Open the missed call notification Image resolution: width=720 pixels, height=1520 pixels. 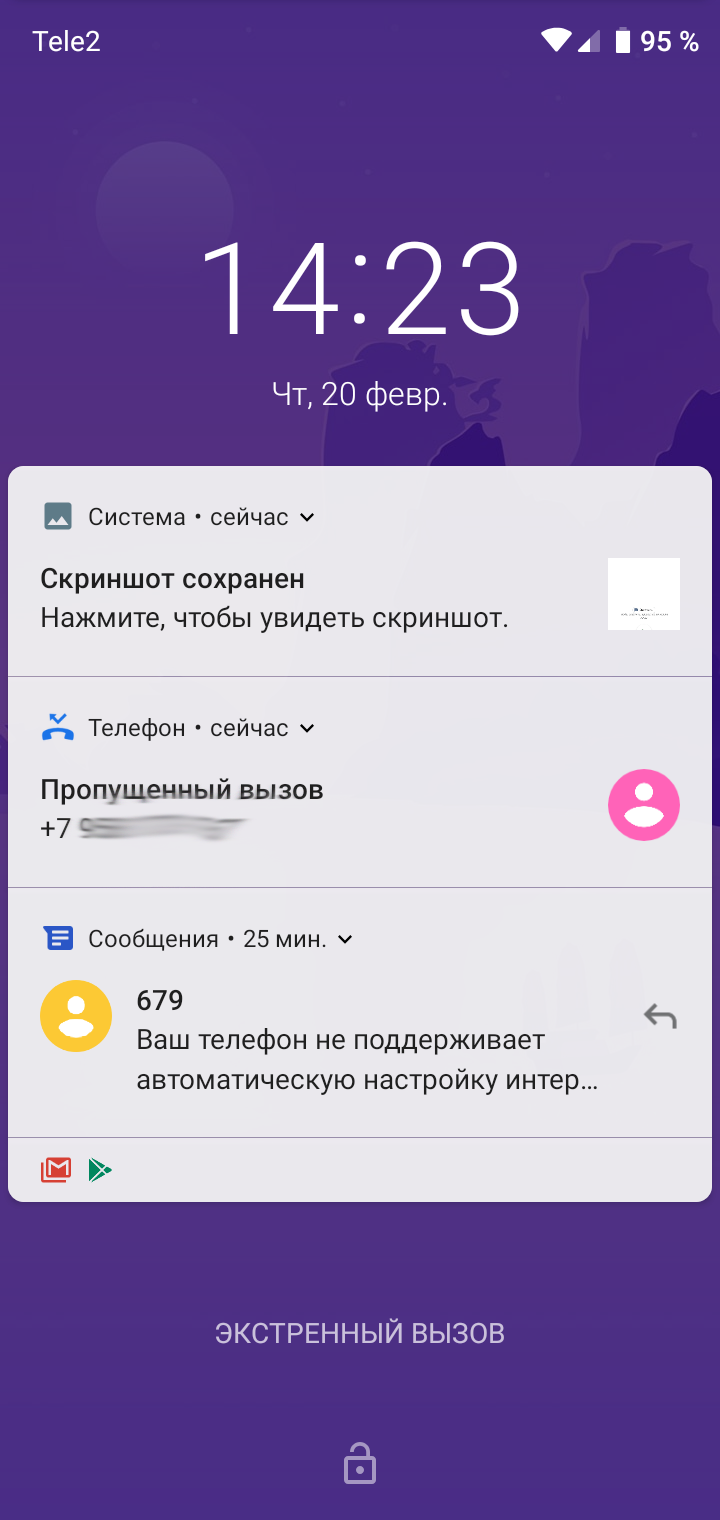coord(300,808)
